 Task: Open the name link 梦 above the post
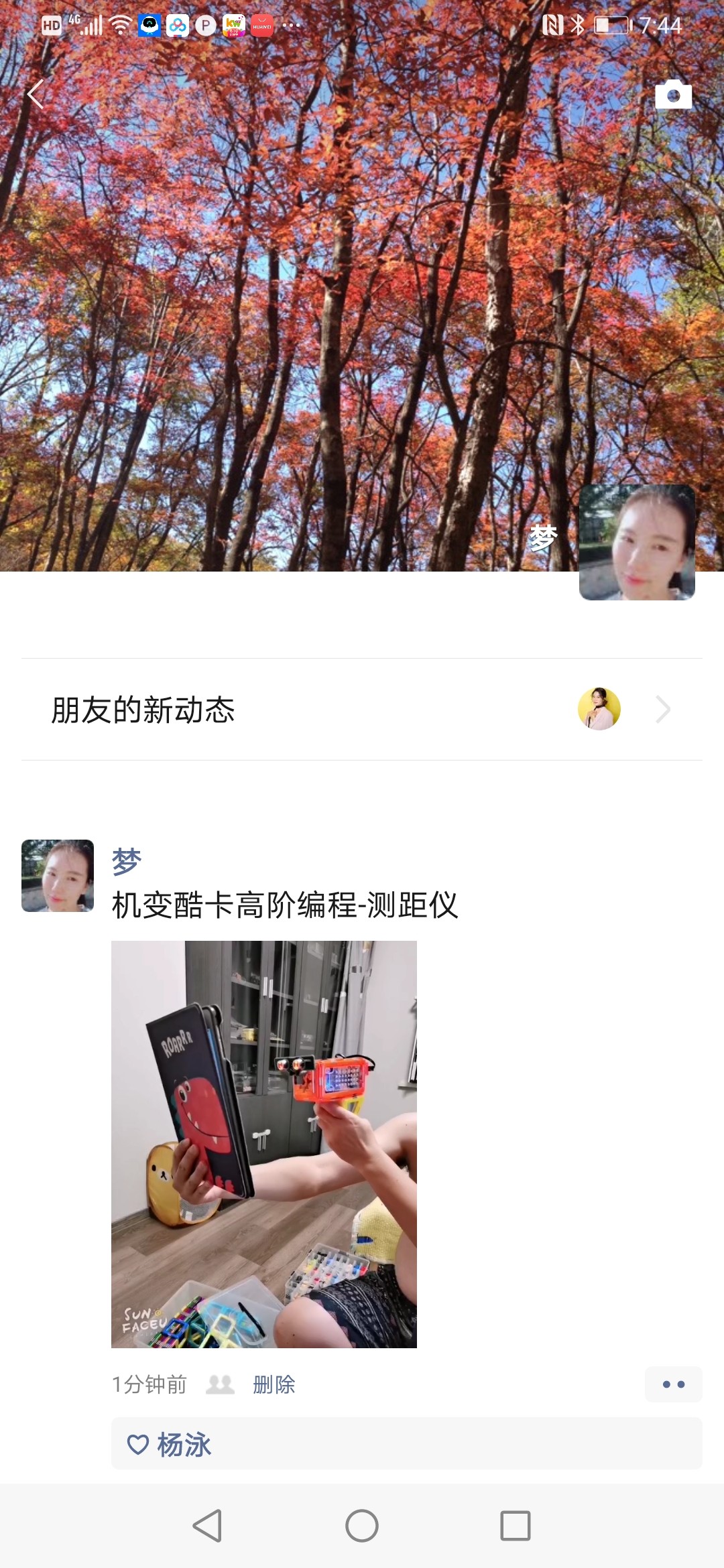coord(126,862)
